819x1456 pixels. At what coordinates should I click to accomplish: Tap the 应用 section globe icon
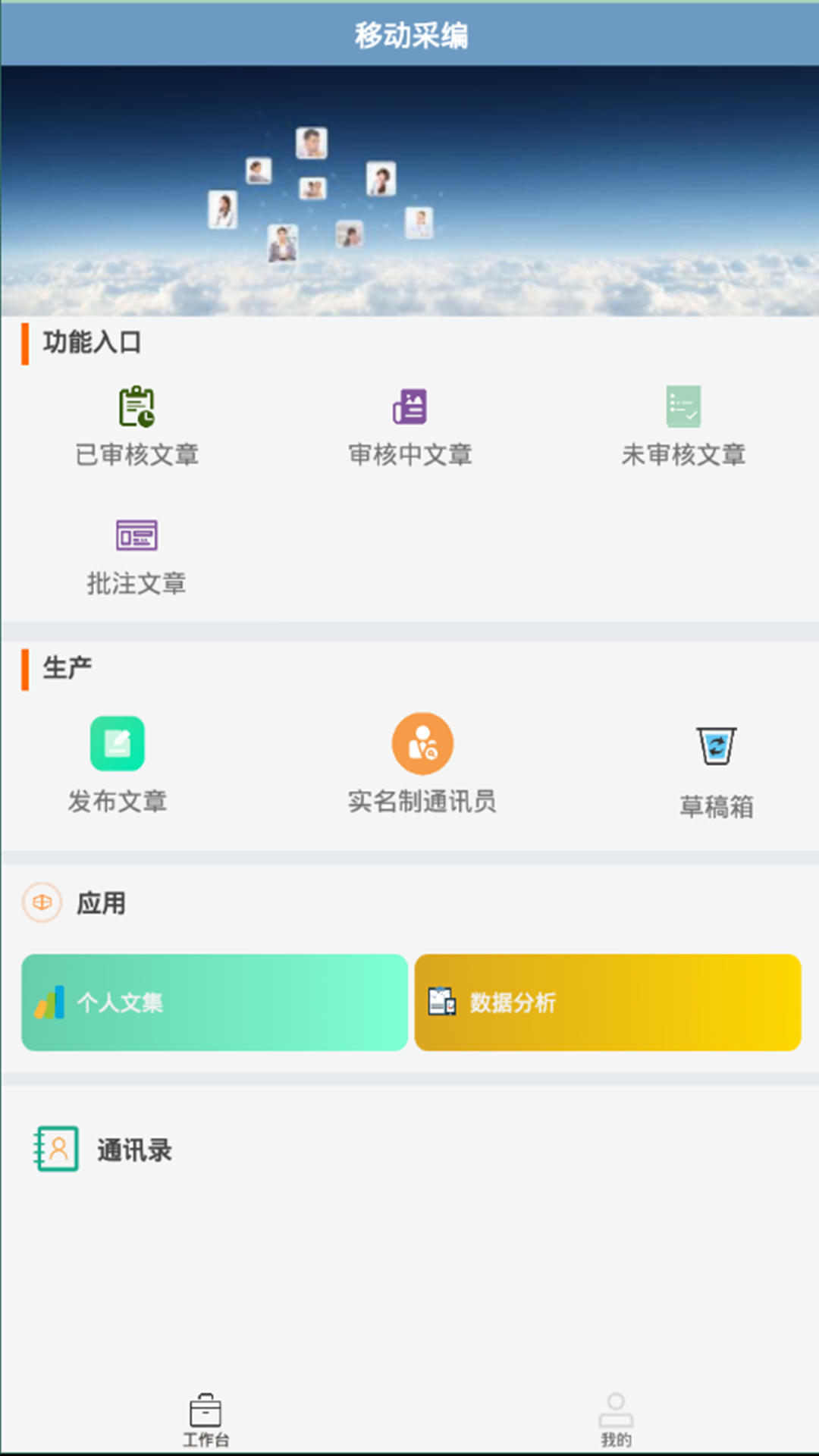coord(42,904)
